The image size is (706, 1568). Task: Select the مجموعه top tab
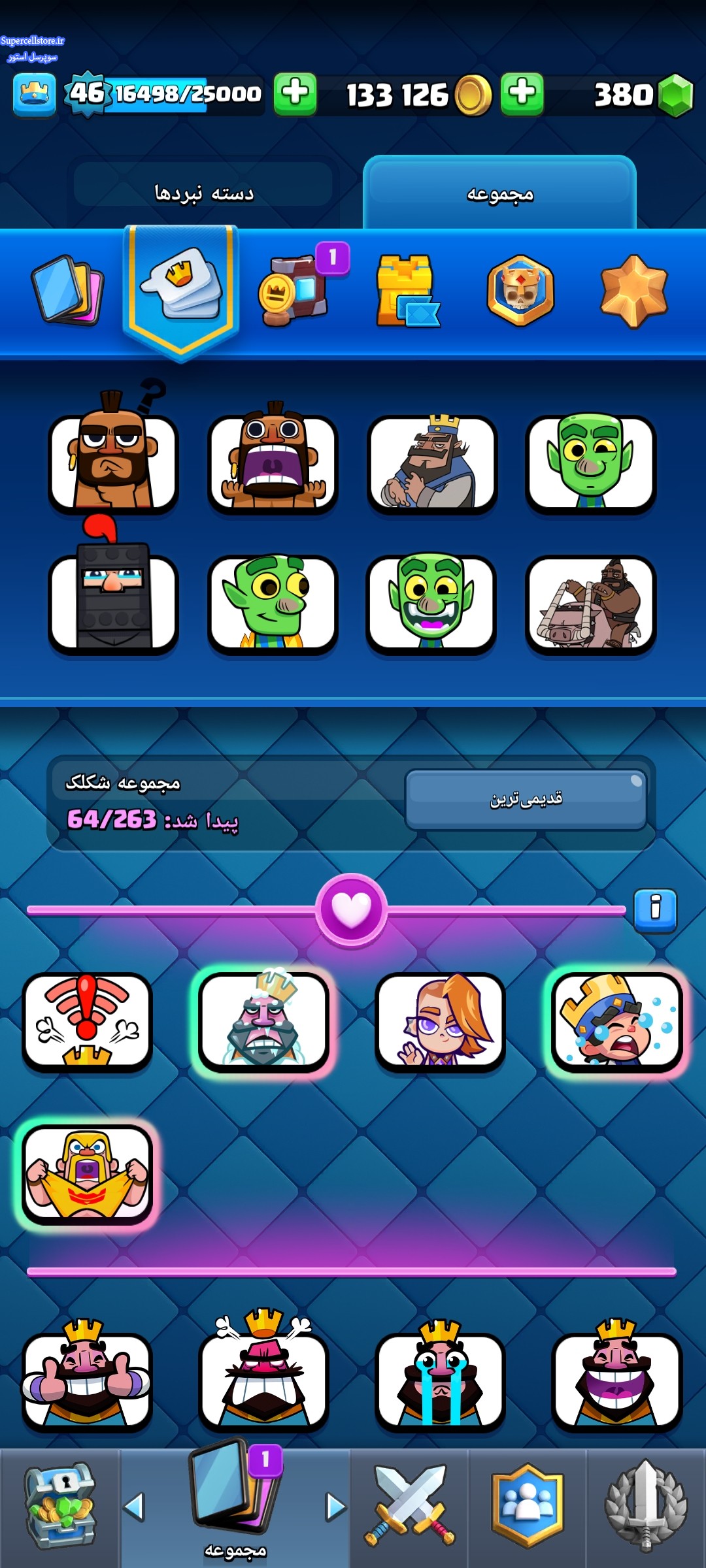(499, 193)
